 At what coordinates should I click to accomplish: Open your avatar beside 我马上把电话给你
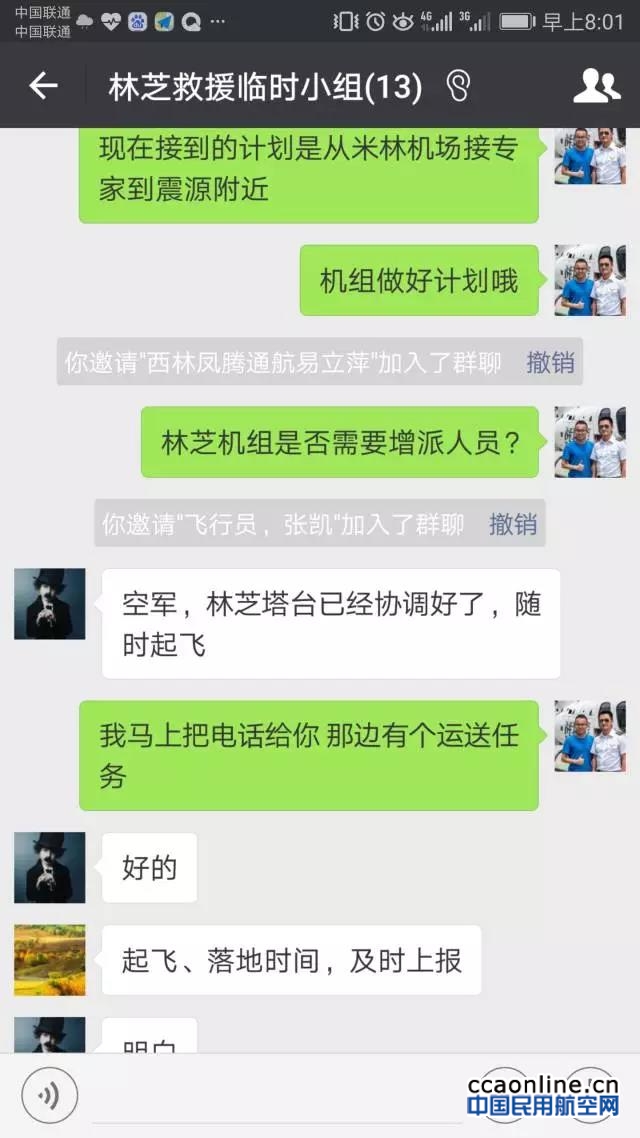coord(590,736)
